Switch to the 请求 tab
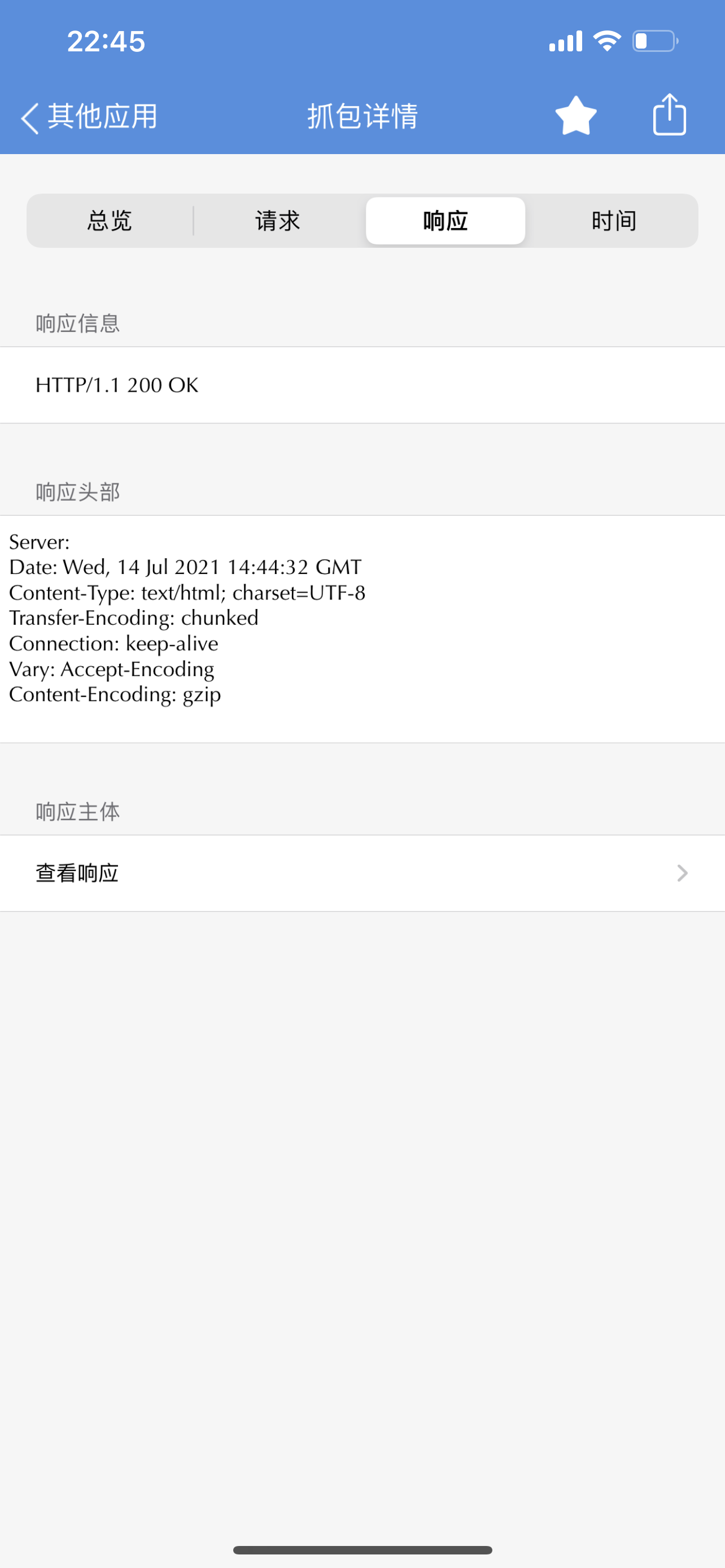The width and height of the screenshot is (725, 1568). point(278,220)
